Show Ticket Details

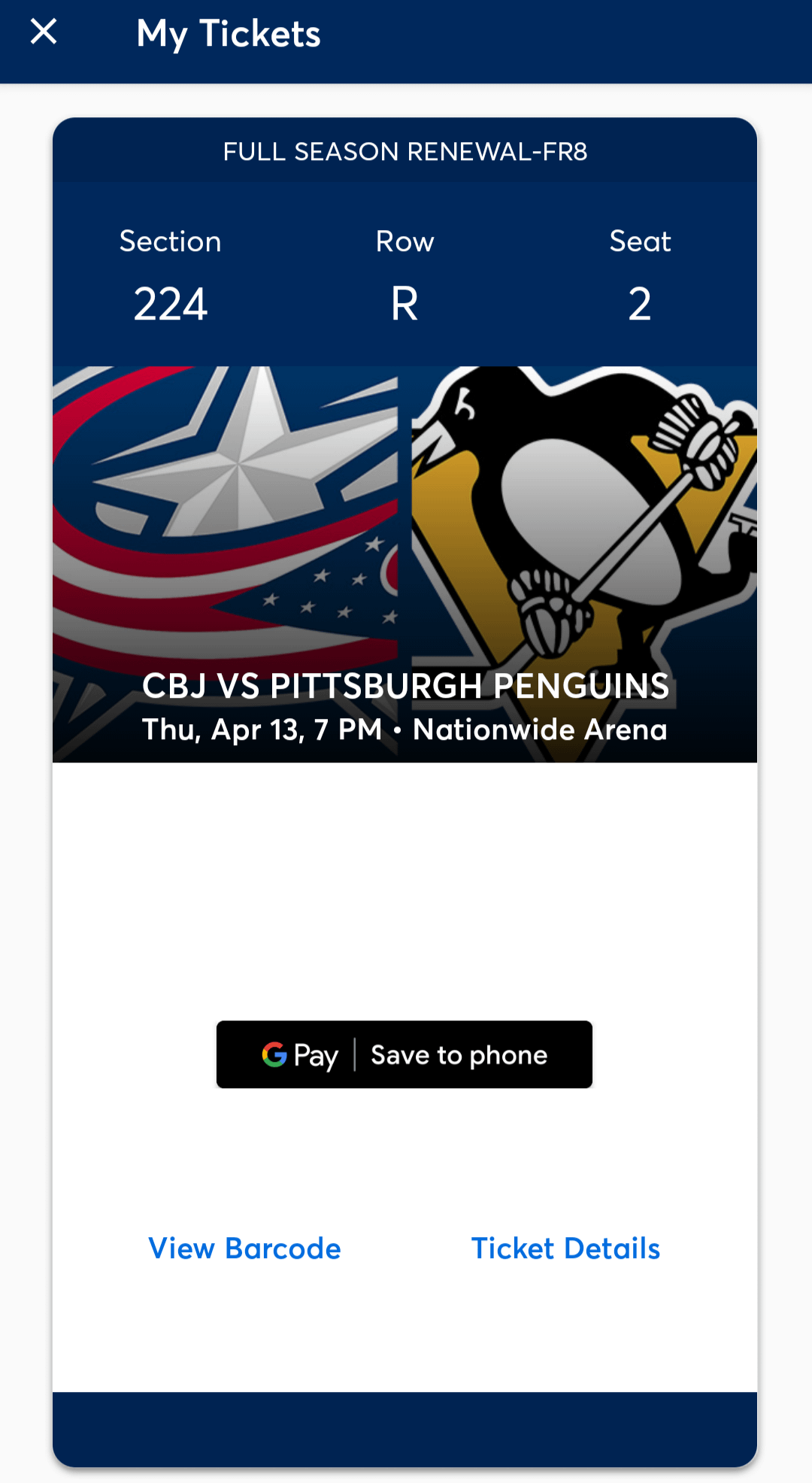coord(565,1248)
